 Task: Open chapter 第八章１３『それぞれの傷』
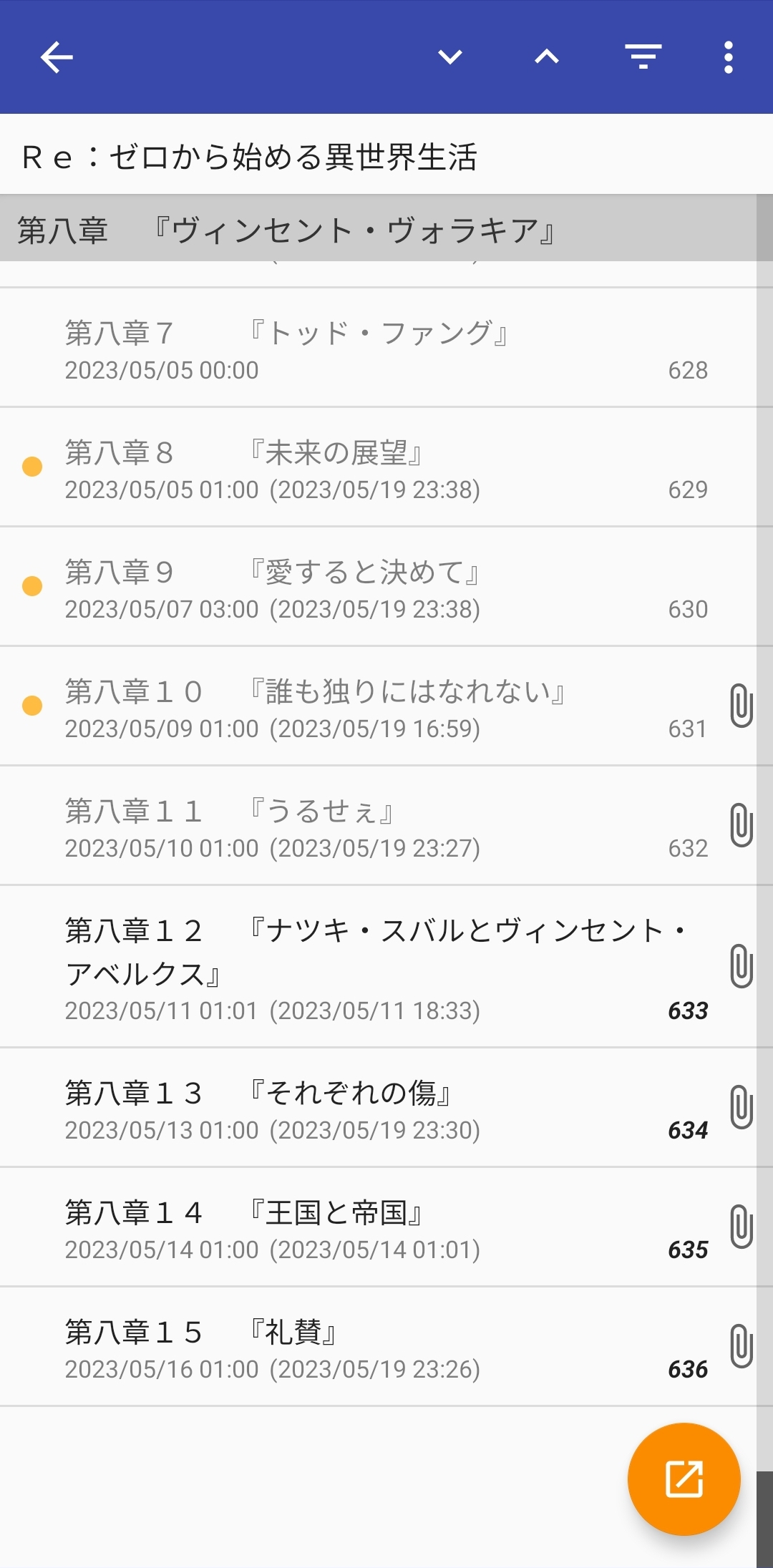point(378,1108)
